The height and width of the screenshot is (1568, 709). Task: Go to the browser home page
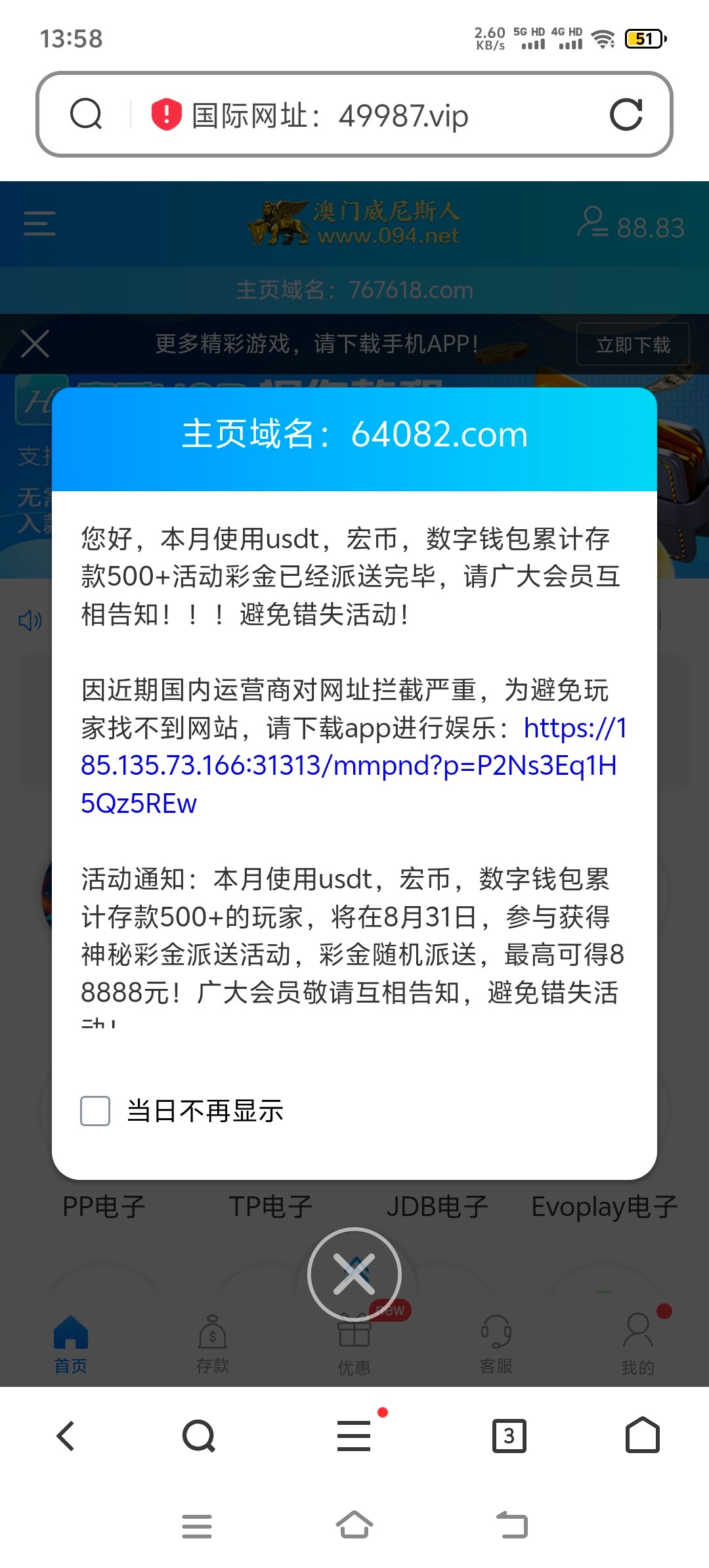[x=643, y=1435]
